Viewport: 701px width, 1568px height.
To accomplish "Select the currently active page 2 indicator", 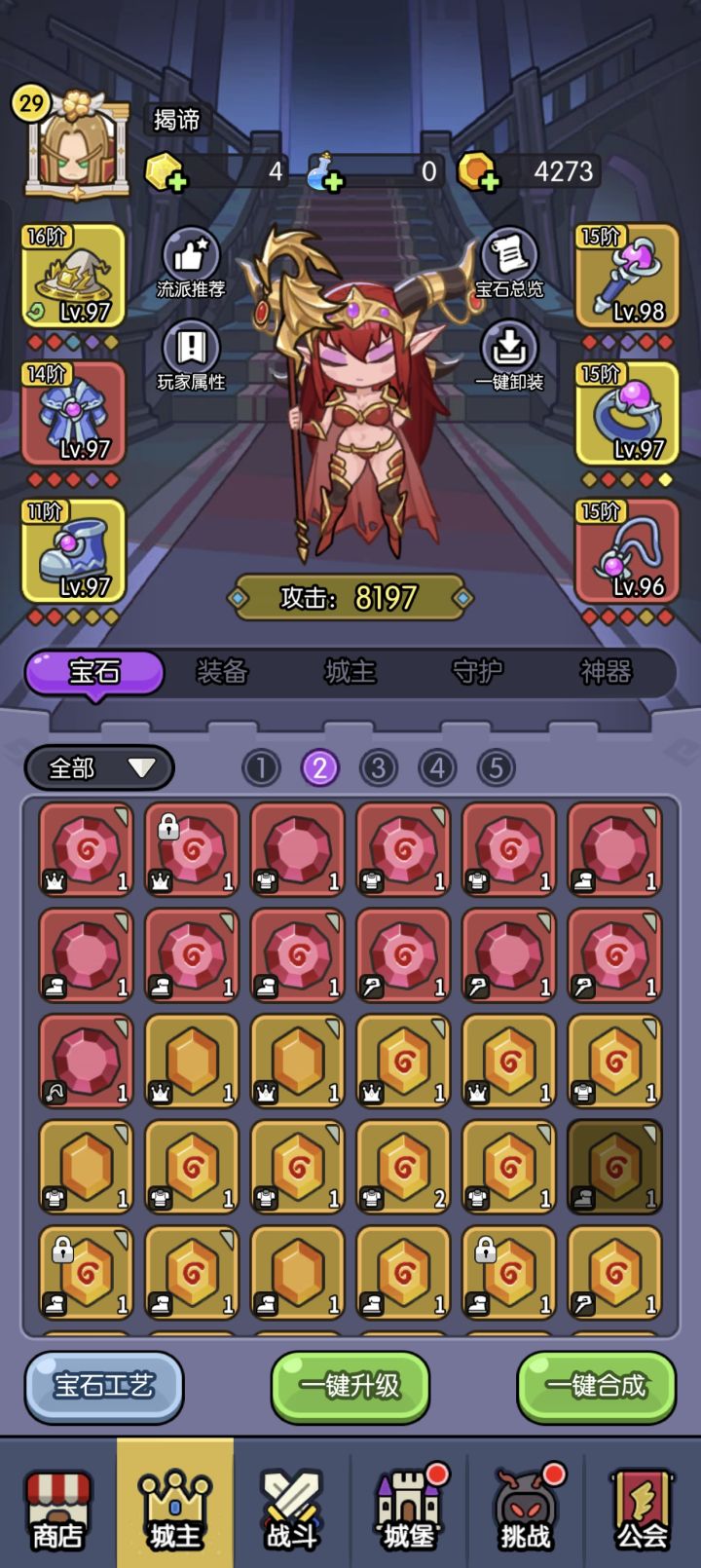I will 318,767.
